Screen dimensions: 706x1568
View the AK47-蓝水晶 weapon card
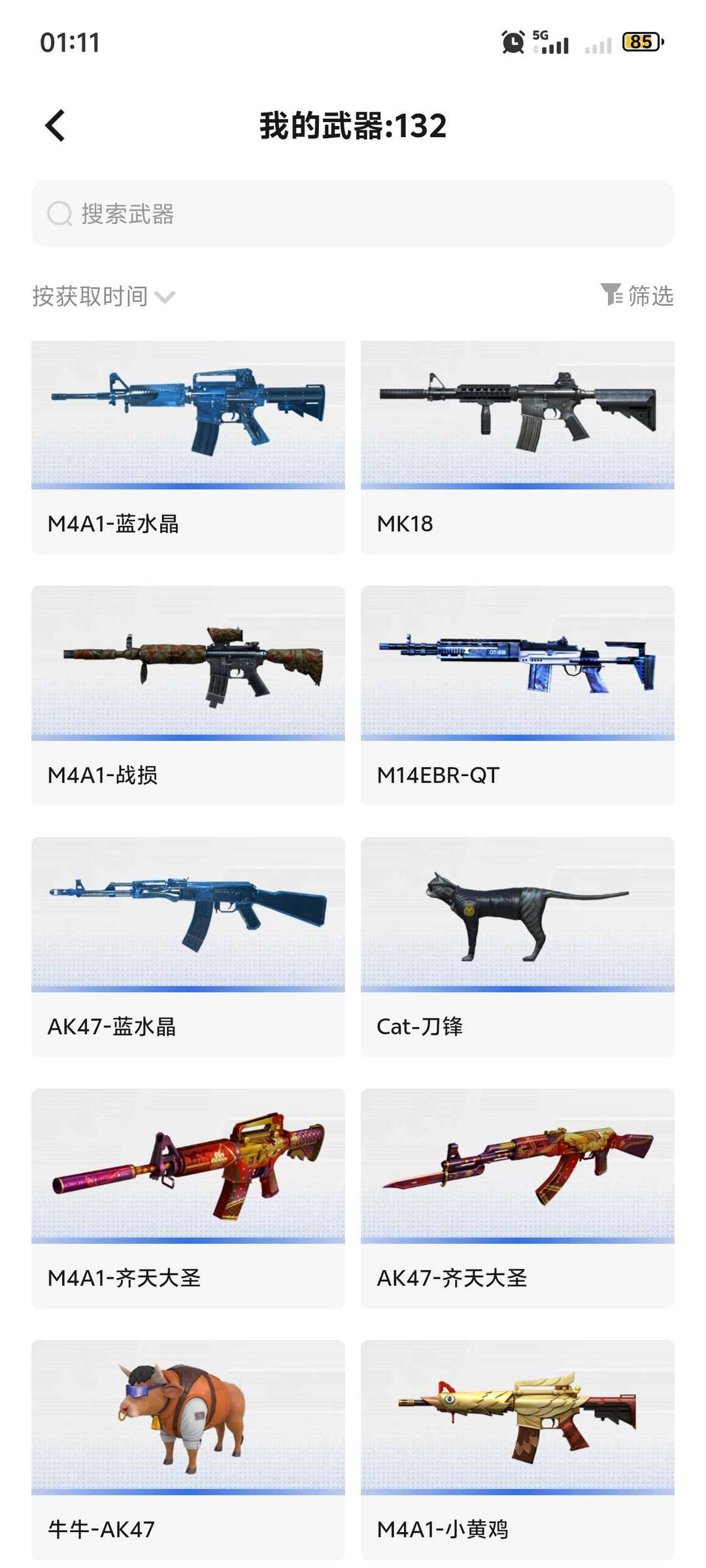pos(188,947)
